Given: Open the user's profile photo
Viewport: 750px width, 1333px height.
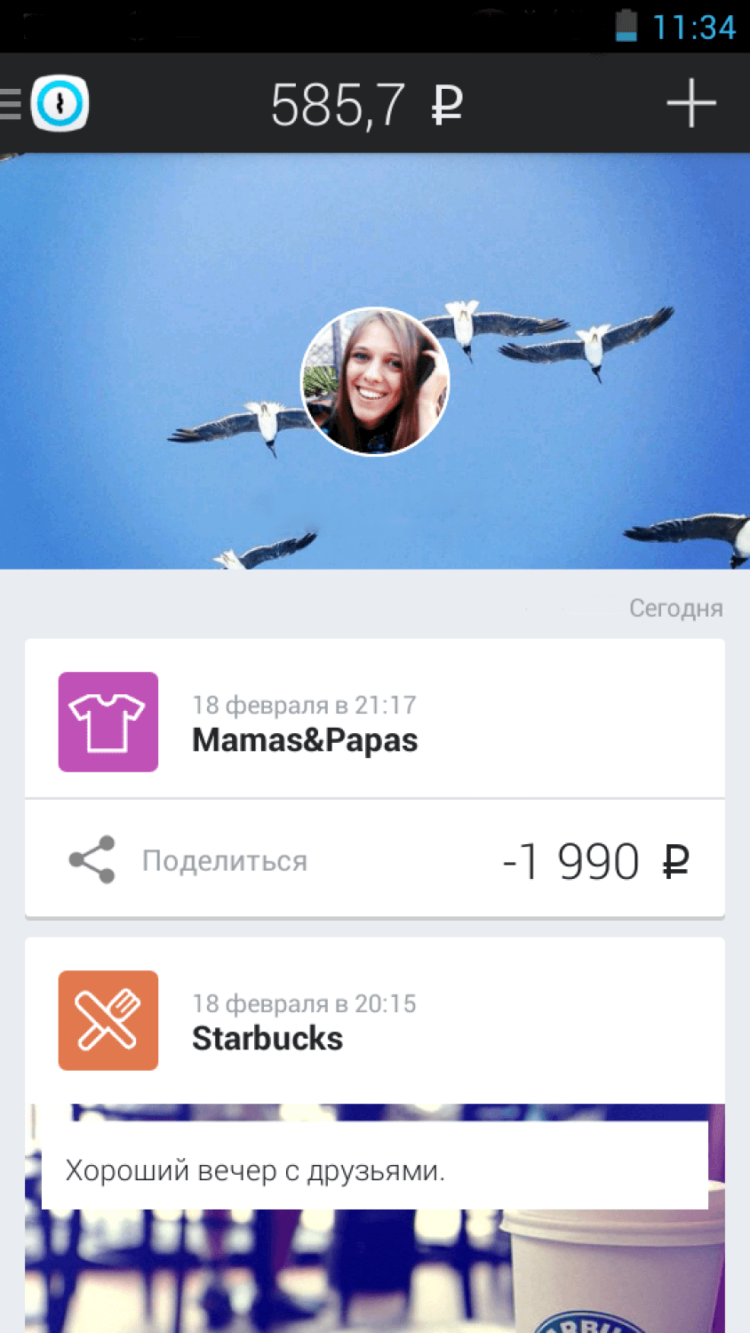Looking at the screenshot, I should (375, 380).
